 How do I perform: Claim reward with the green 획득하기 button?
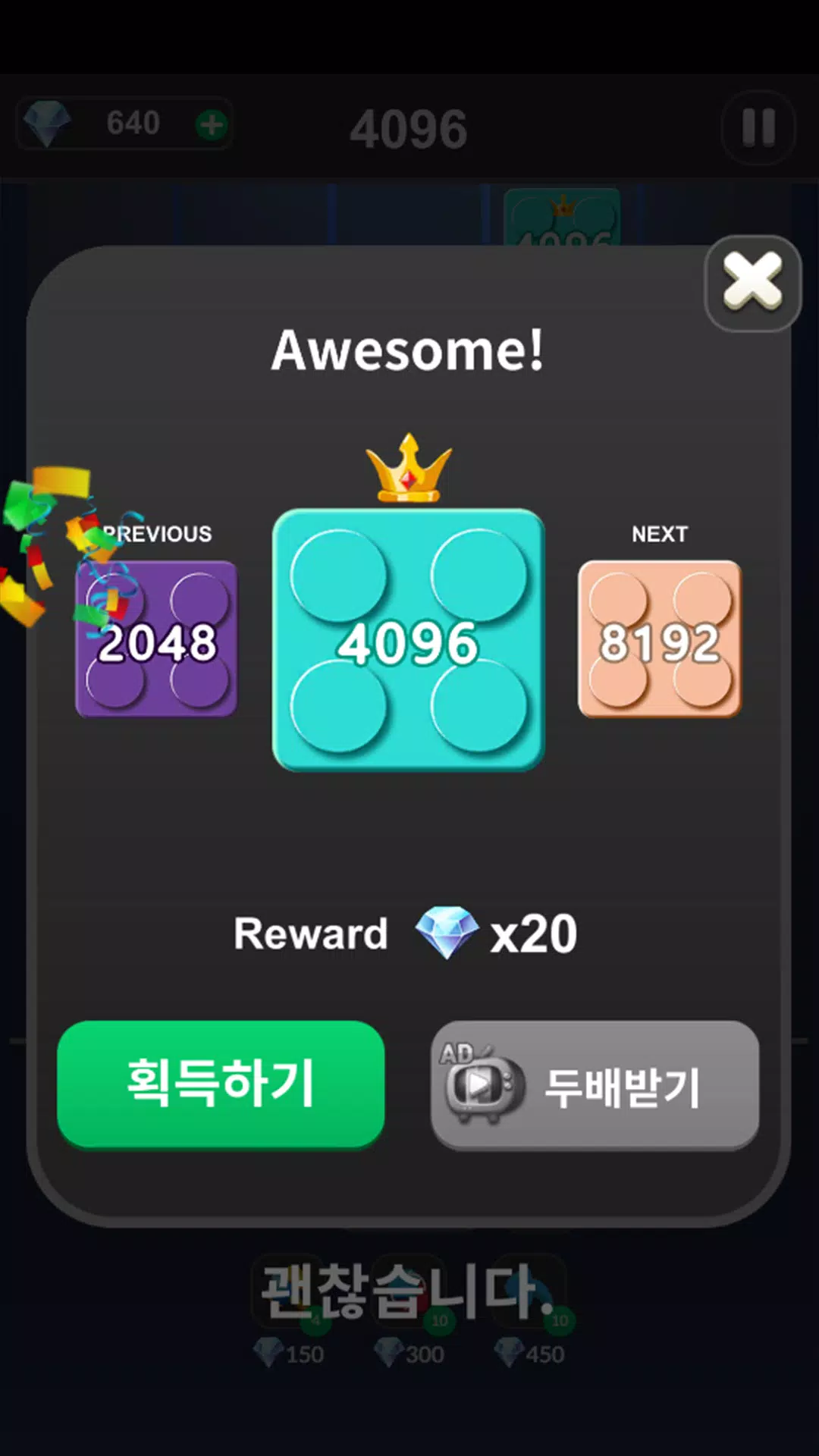point(221,1084)
